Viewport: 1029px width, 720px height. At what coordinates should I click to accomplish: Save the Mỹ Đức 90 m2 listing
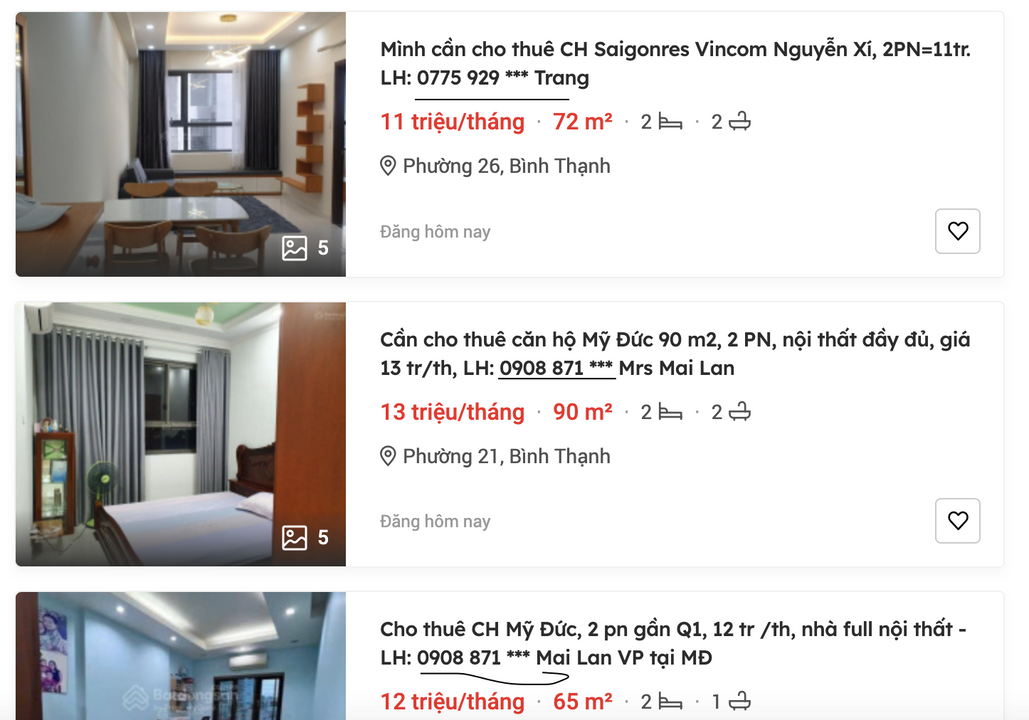click(957, 521)
